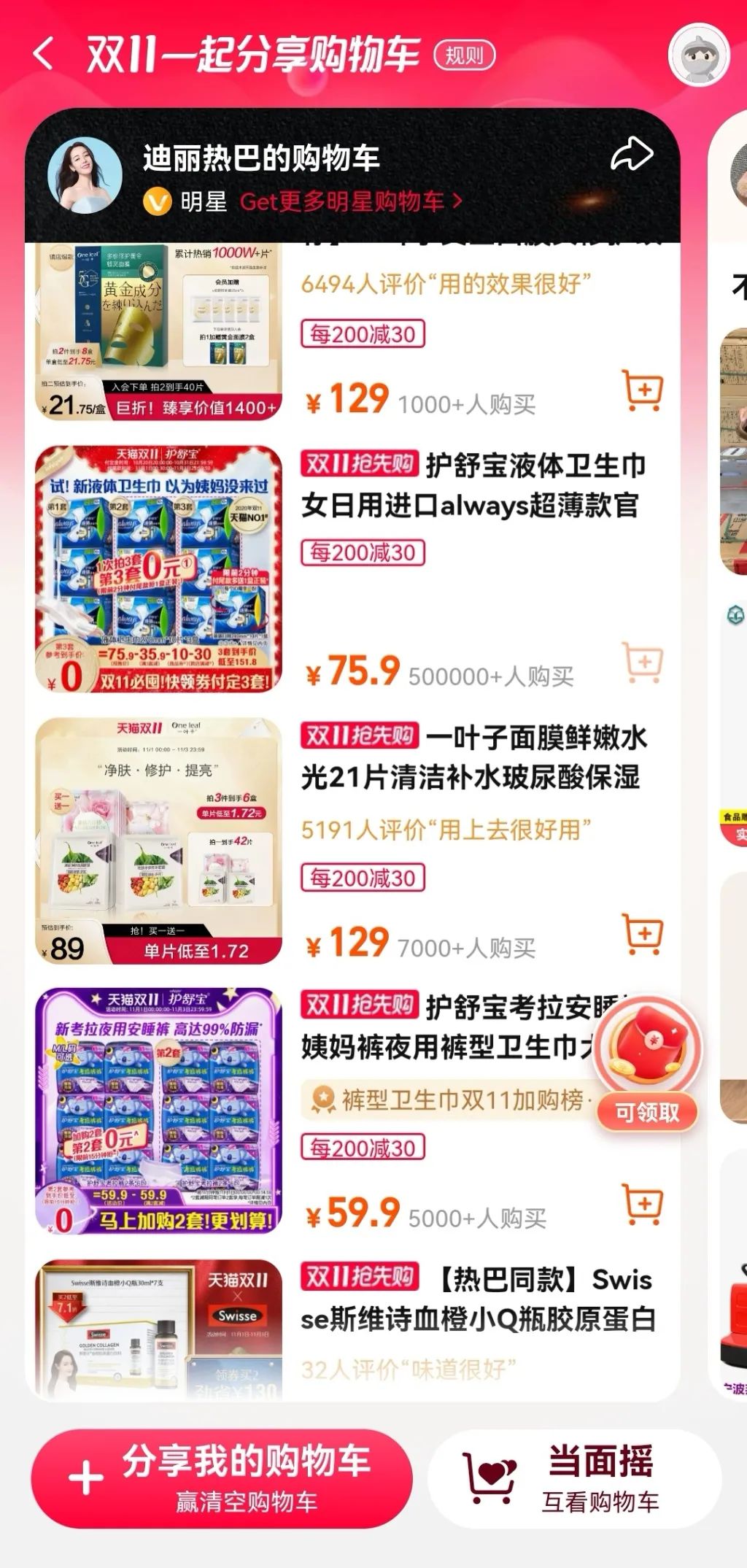Open the 一叶子面膜鲜嫩水光 product card

(352, 841)
